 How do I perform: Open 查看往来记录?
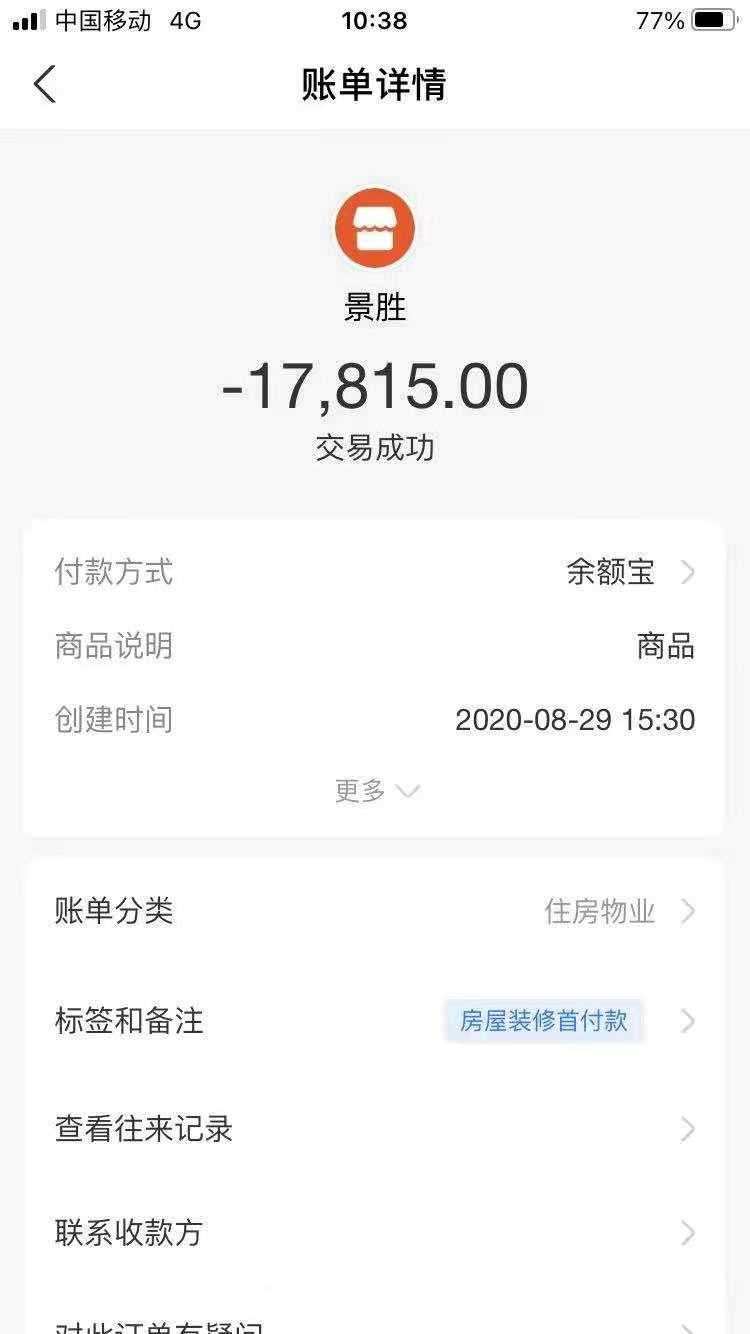pyautogui.click(x=374, y=1129)
